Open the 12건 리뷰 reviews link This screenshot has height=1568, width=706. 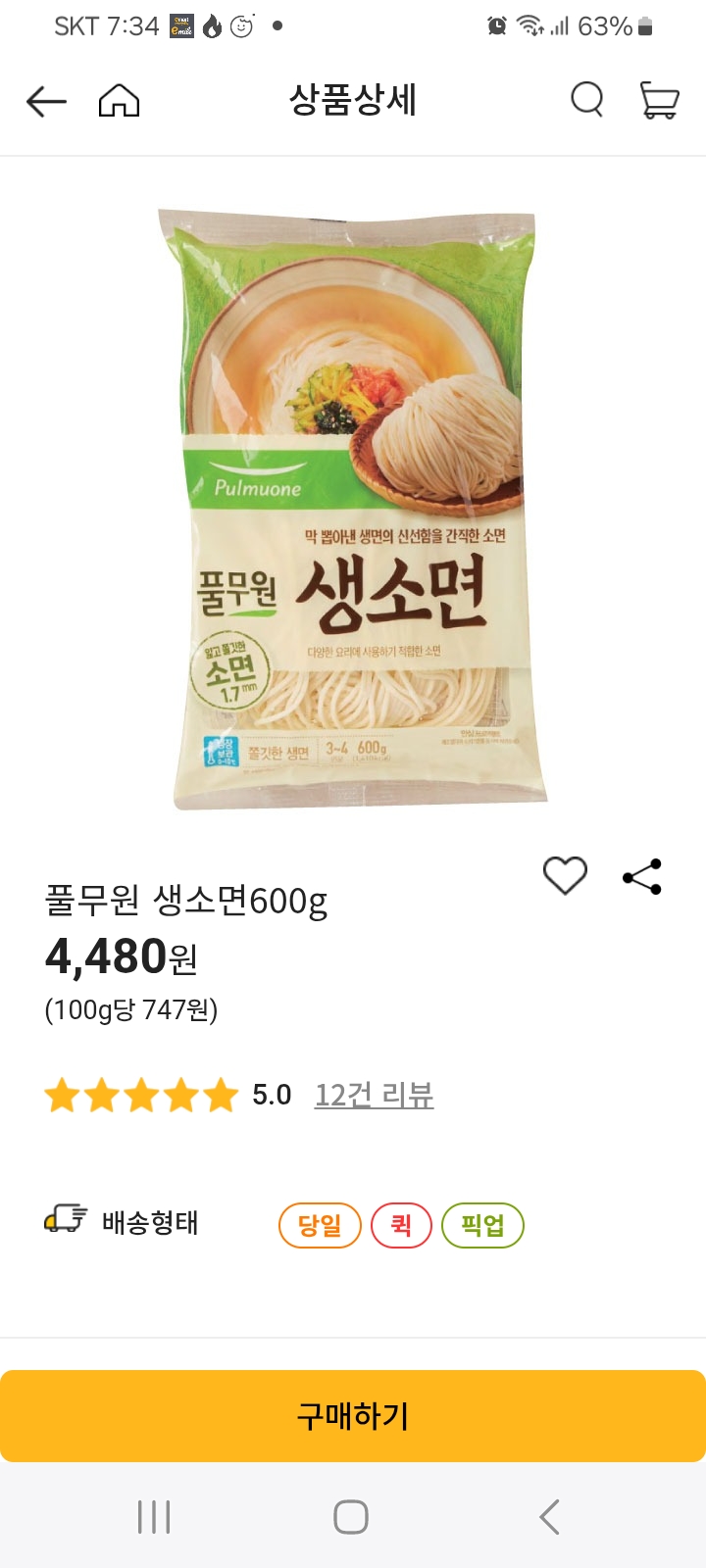click(x=374, y=1096)
